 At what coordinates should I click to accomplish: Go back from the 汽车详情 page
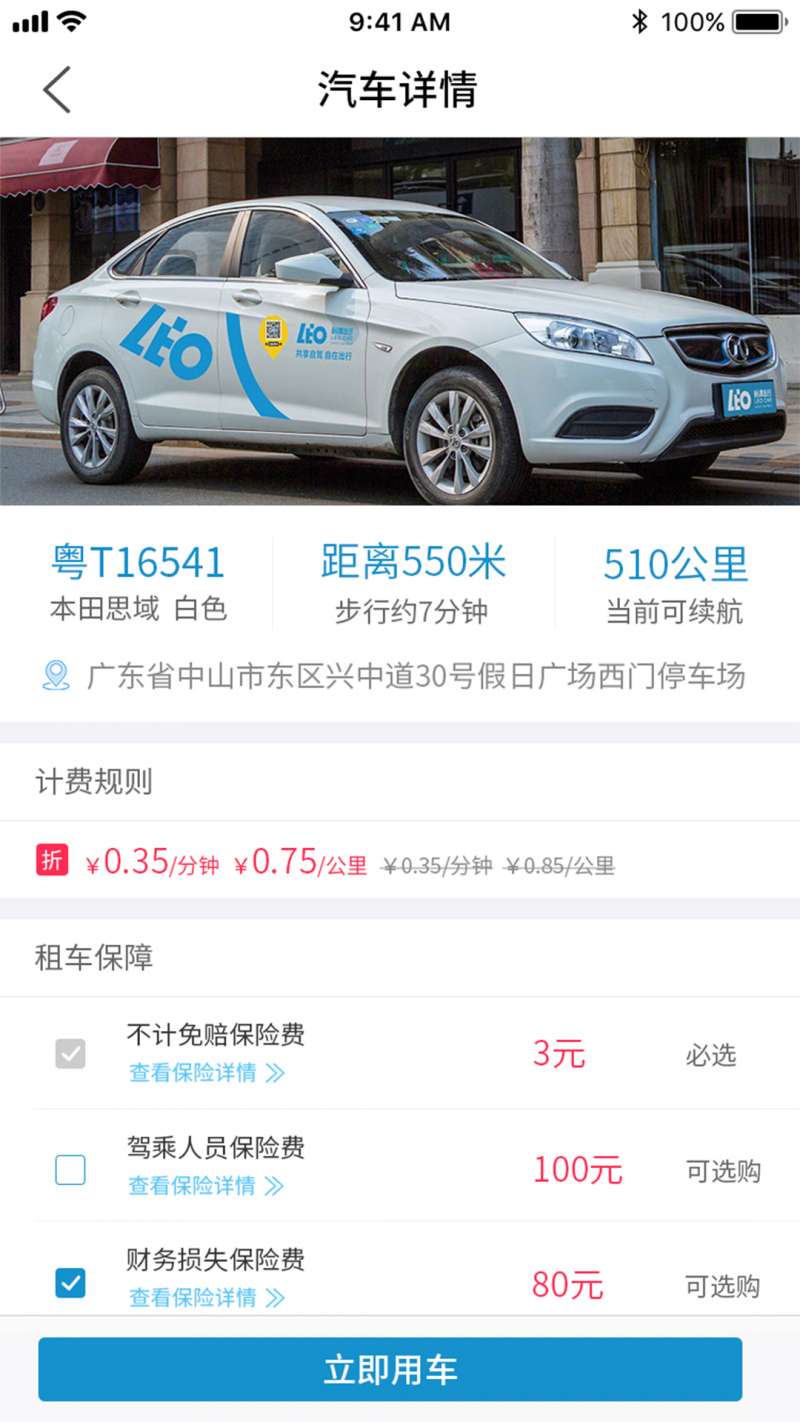coord(57,90)
